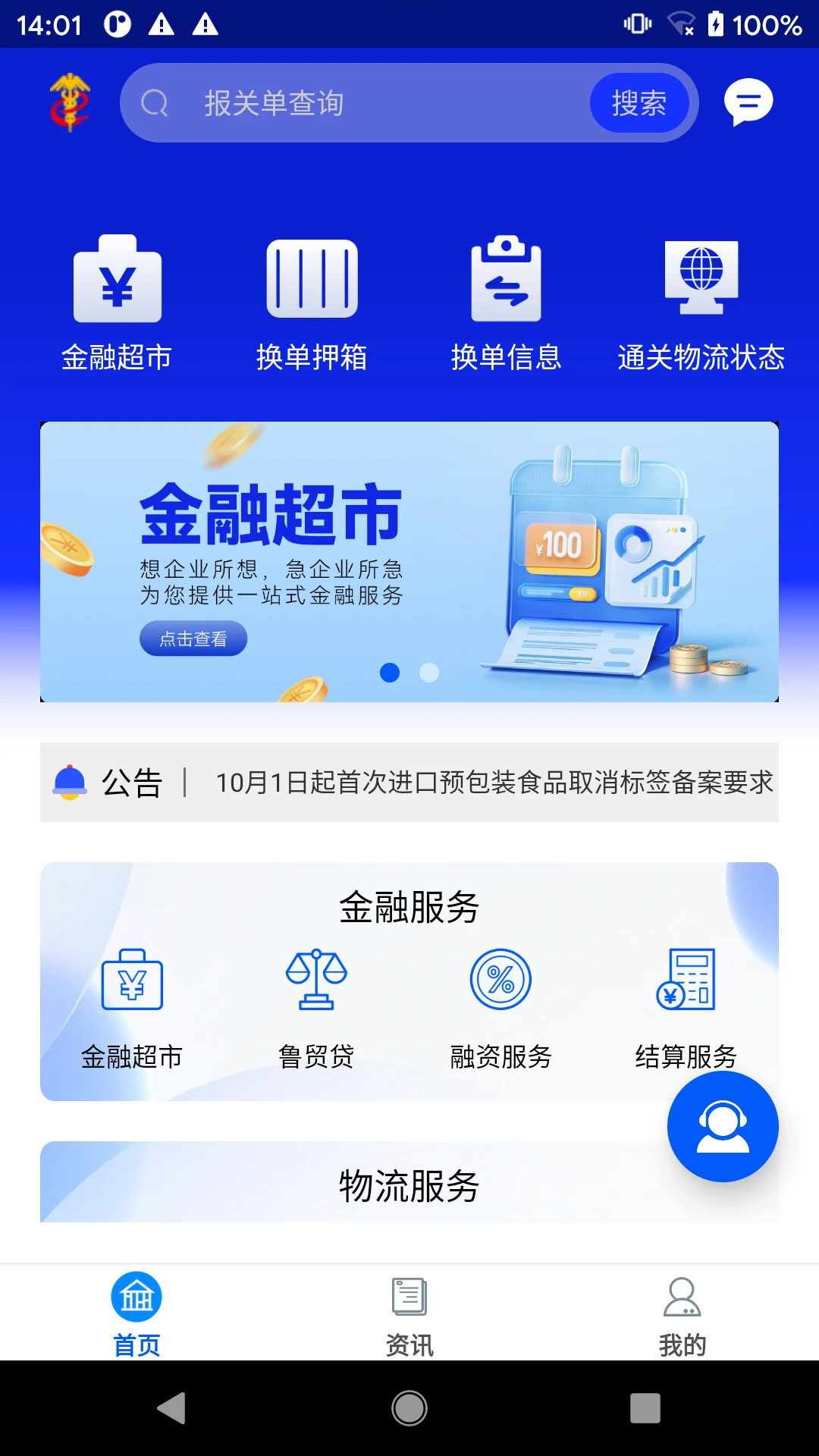Open the 换单押箱 shortcut
Screen dimensions: 819x1456
[312, 303]
